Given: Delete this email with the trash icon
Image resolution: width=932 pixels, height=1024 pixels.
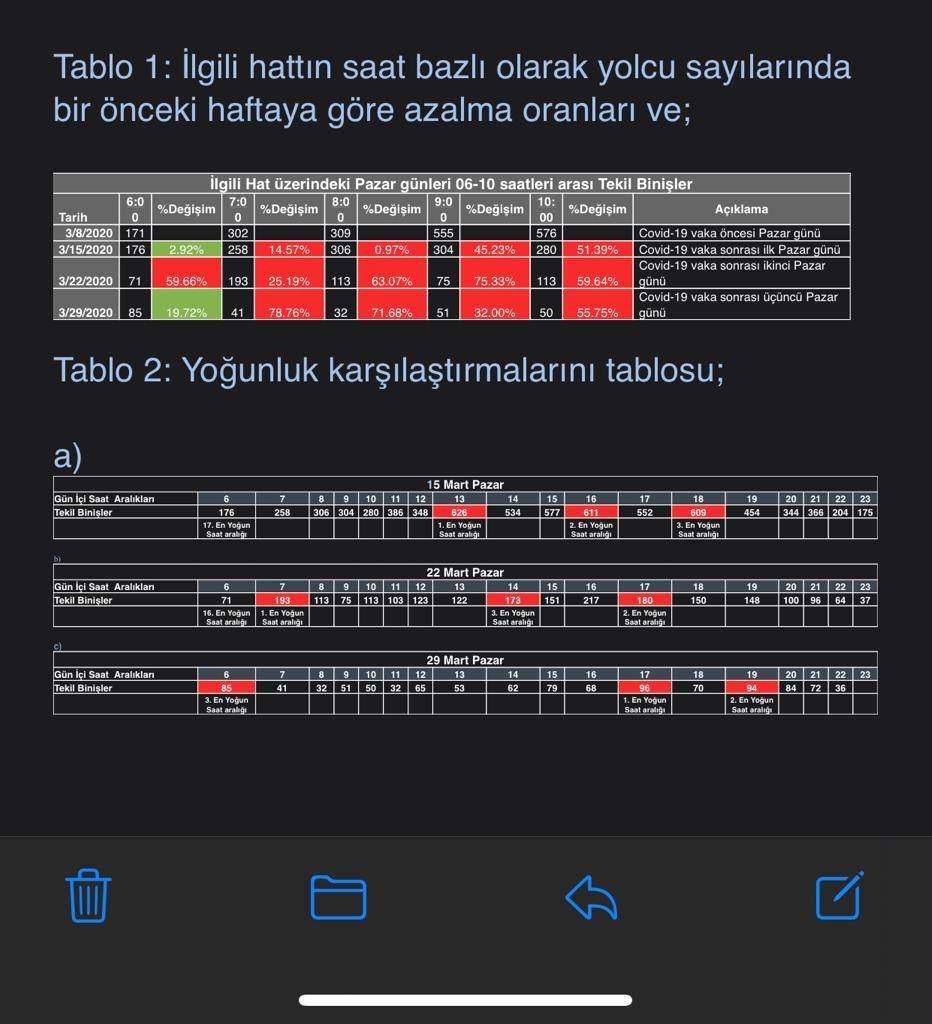Looking at the screenshot, I should pos(88,895).
